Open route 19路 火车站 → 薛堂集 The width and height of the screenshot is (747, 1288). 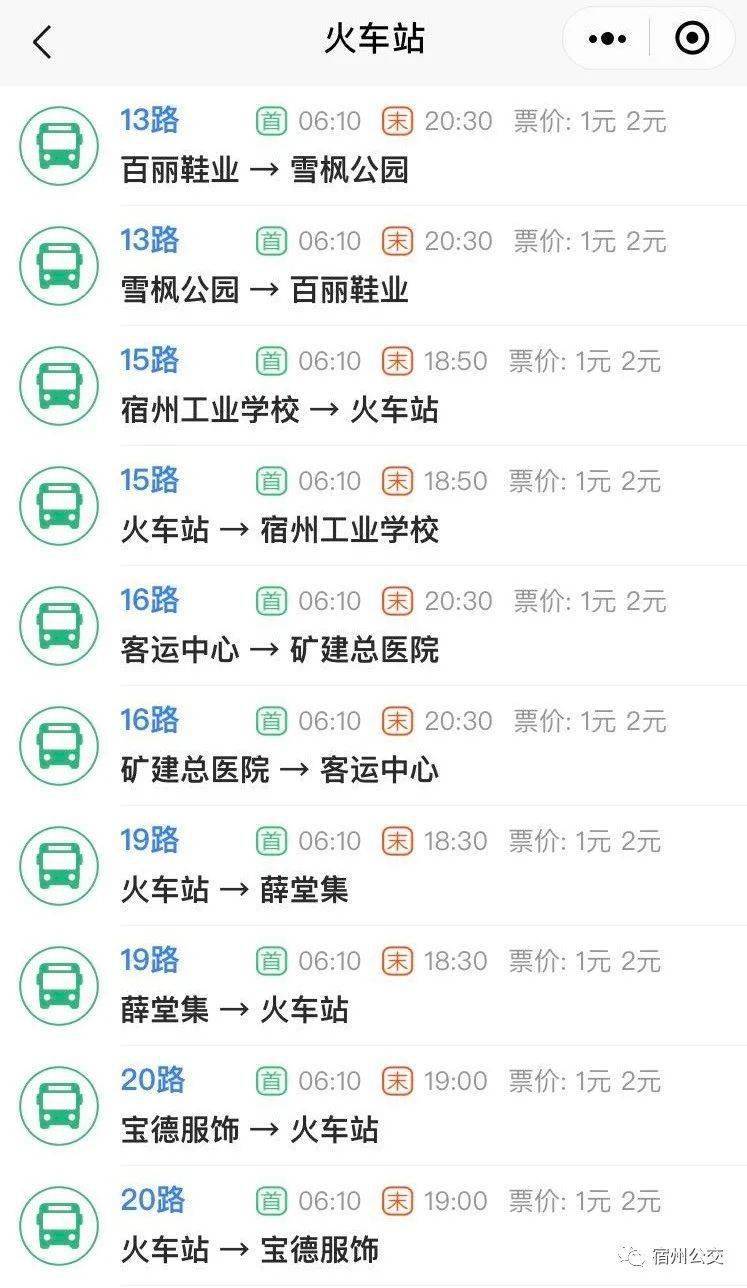click(373, 866)
